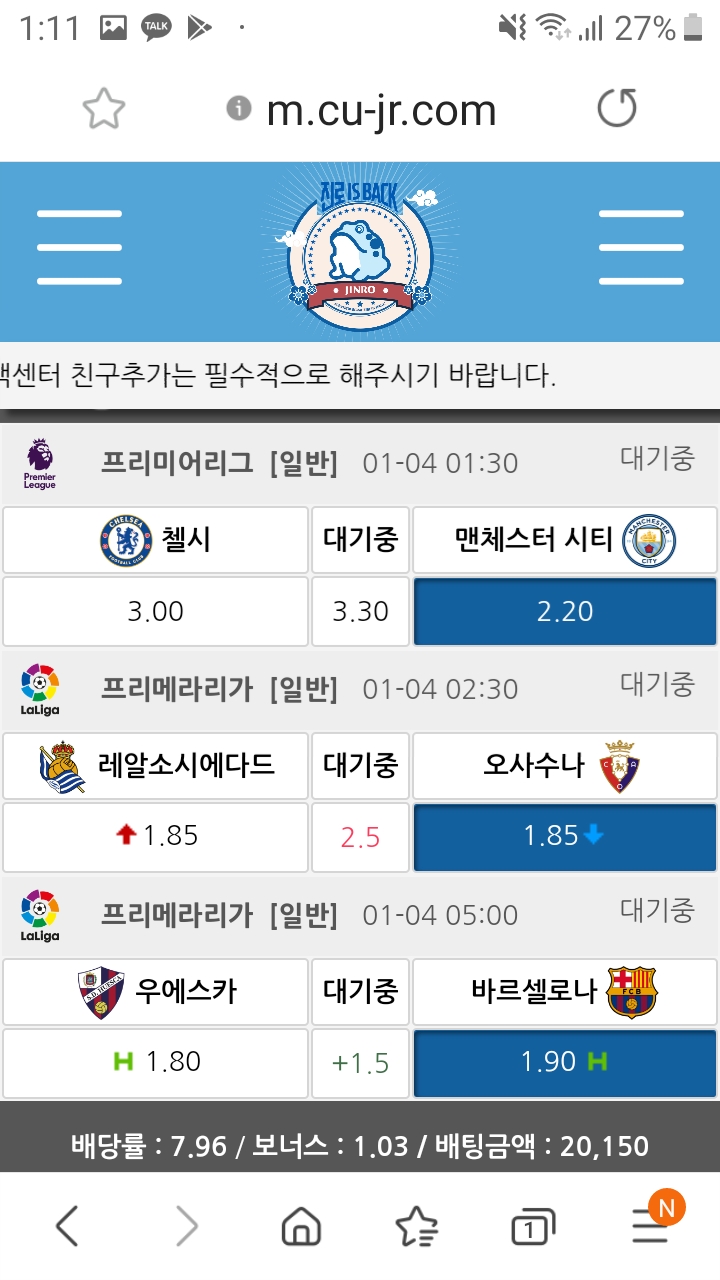Bookmark this page with the star icon
This screenshot has width=720, height=1280.
(103, 109)
